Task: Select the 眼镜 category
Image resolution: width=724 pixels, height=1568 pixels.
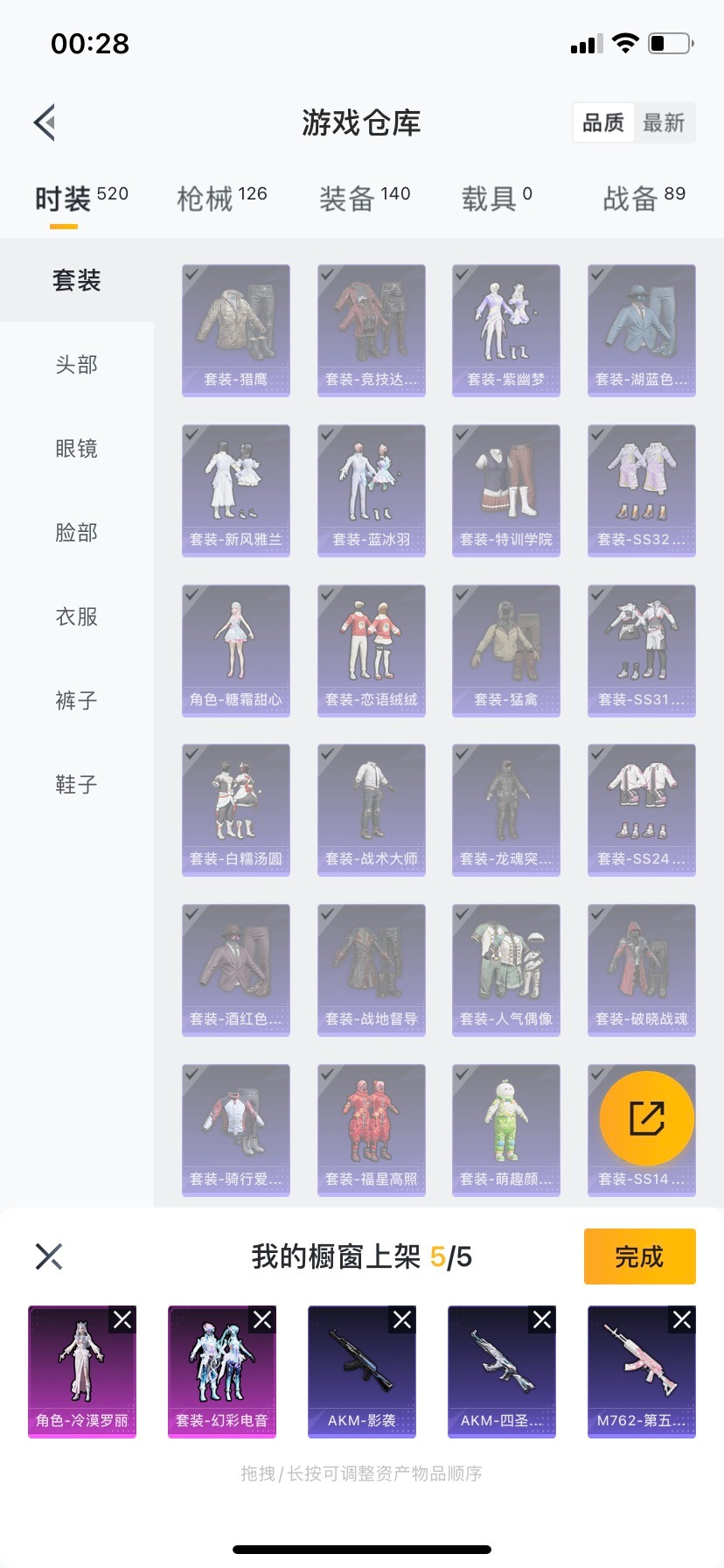Action: tap(77, 448)
